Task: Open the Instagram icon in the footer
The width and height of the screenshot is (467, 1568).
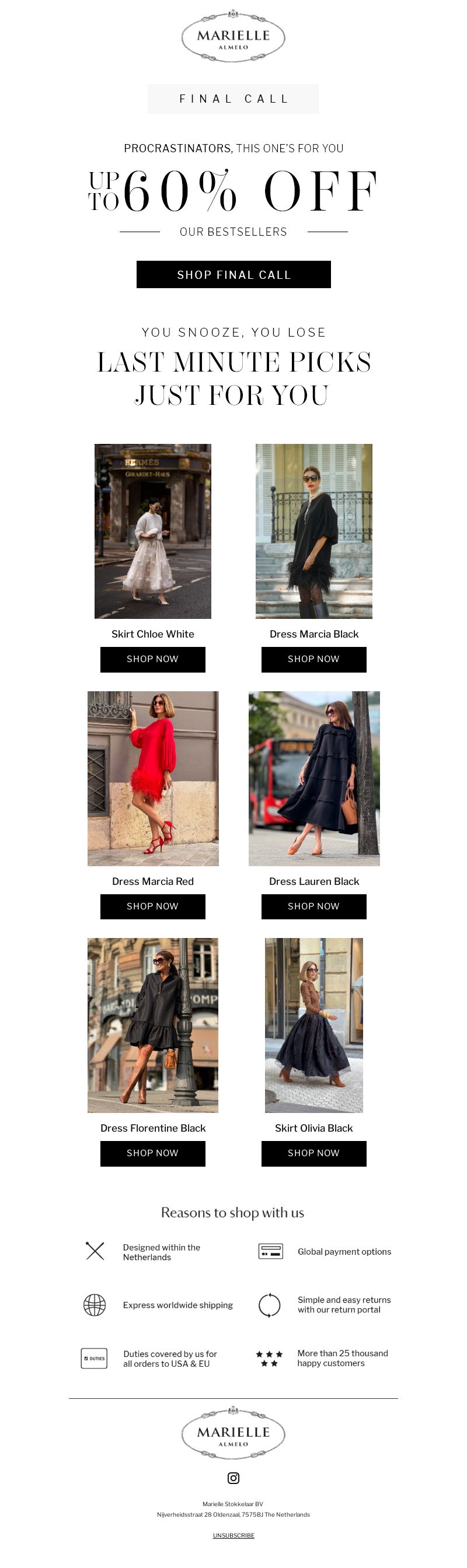Action: (x=233, y=1478)
